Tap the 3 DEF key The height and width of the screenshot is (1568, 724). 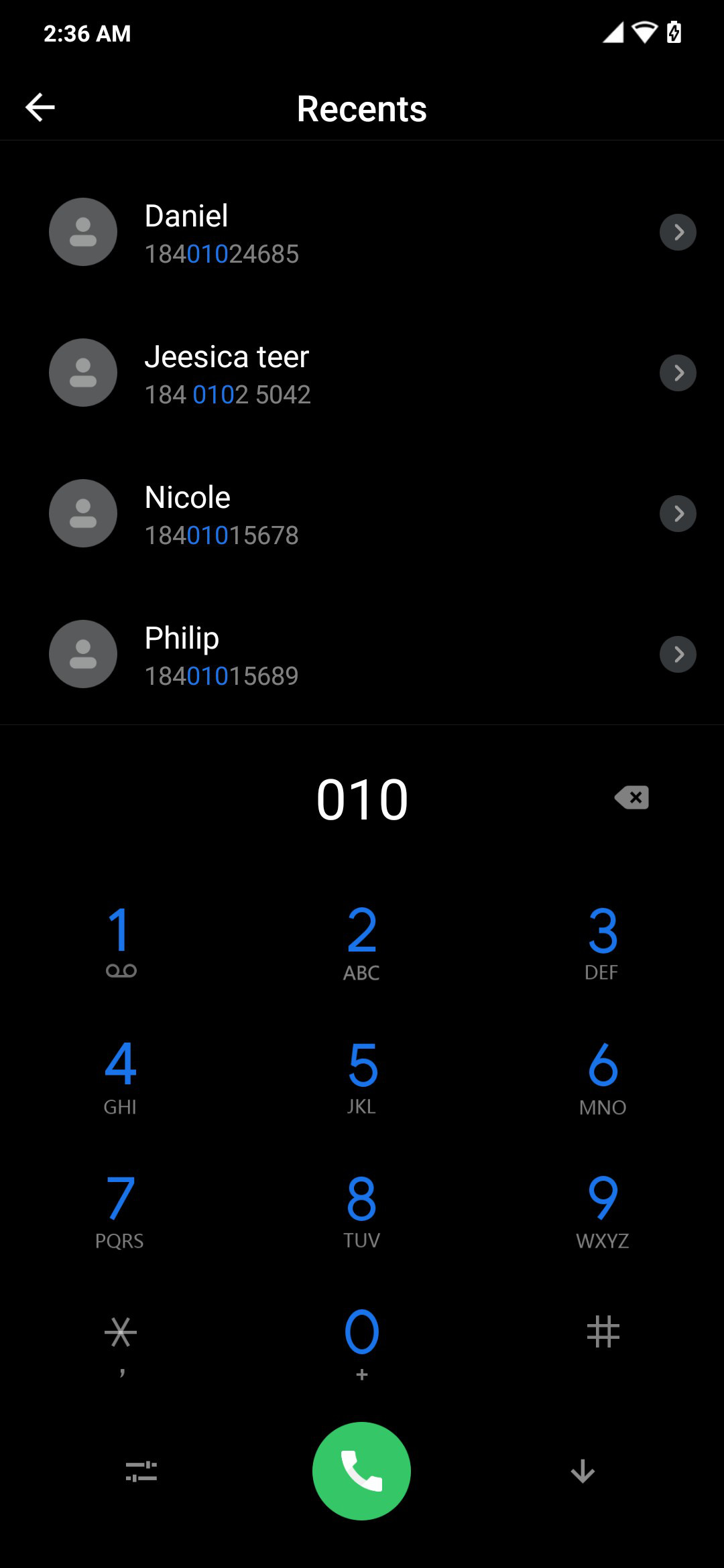point(603,941)
